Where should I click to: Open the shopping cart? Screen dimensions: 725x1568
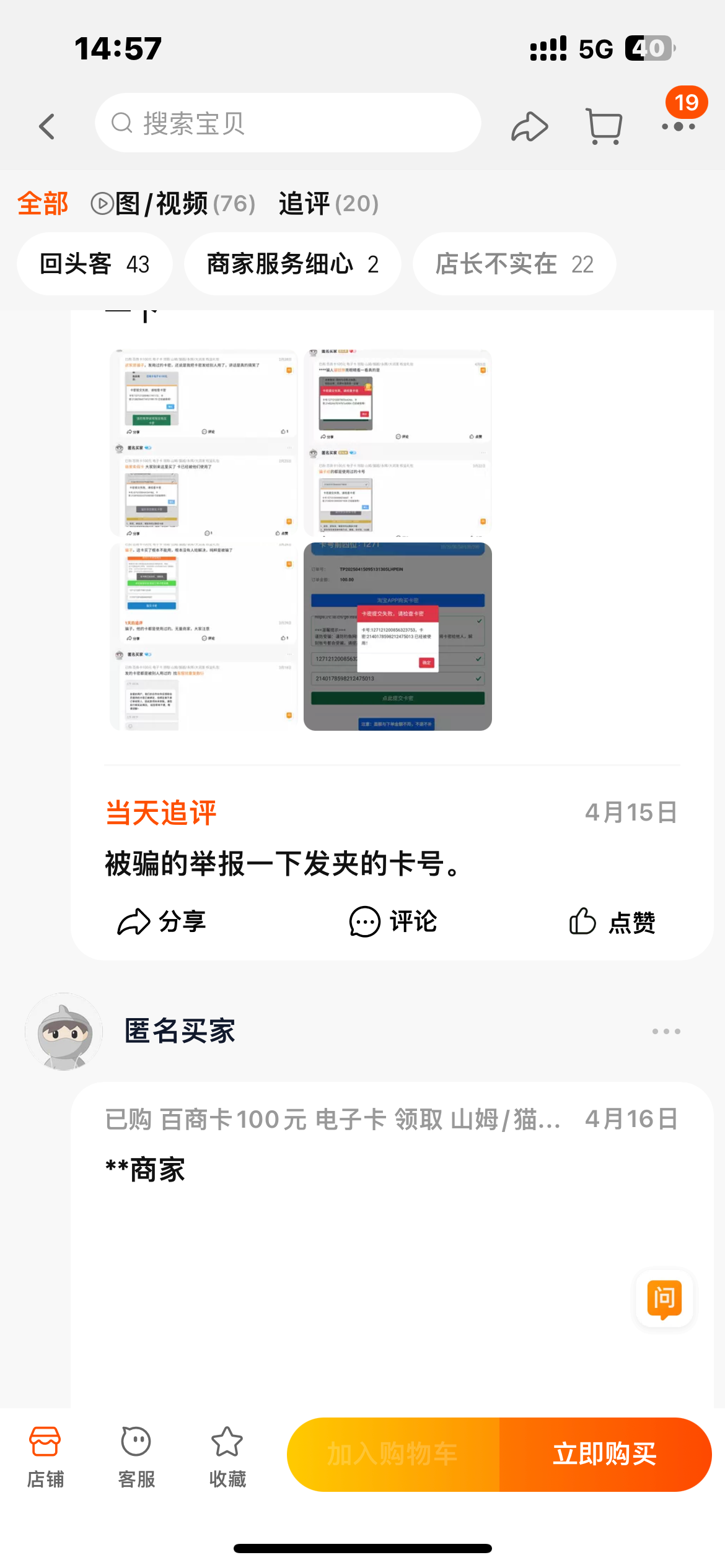[x=604, y=126]
